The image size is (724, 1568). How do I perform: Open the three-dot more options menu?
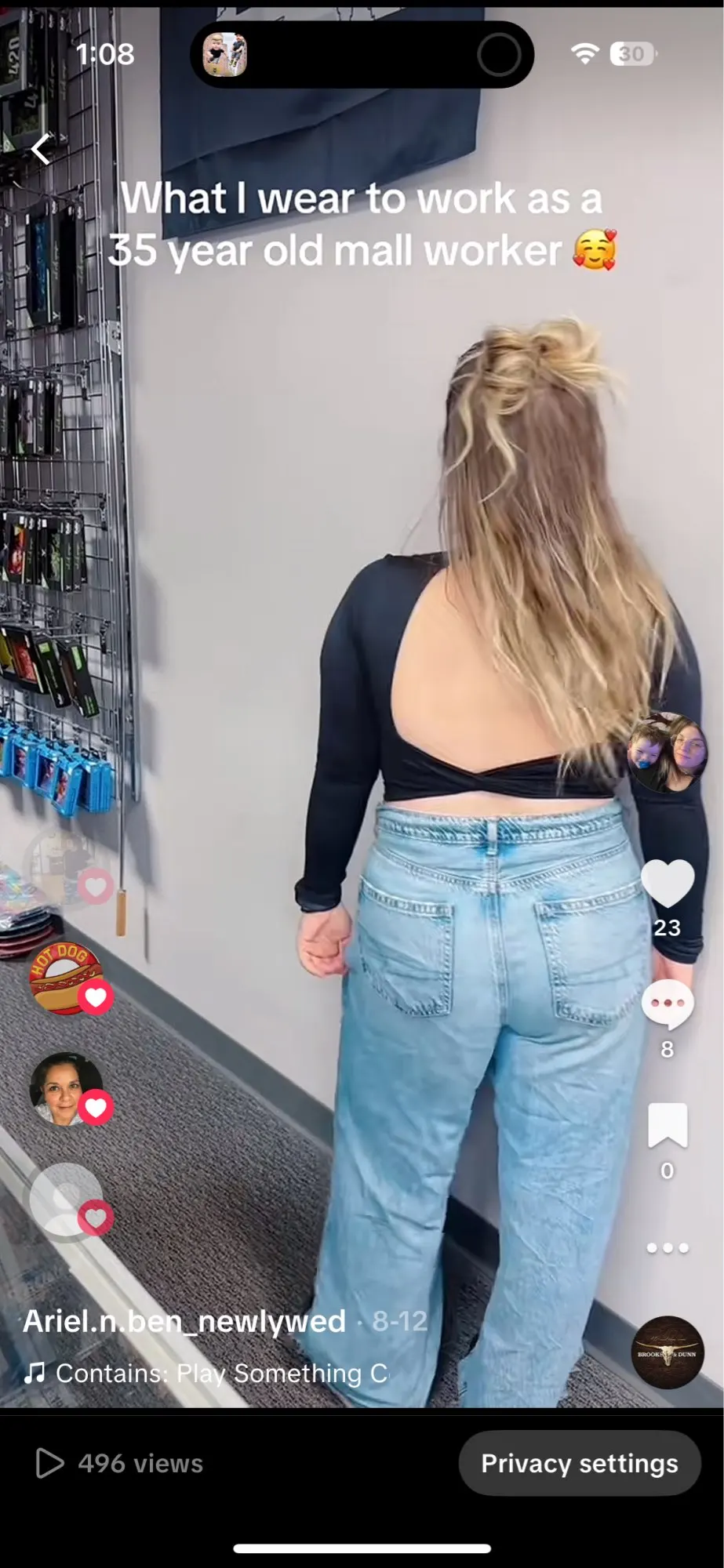[x=668, y=1247]
